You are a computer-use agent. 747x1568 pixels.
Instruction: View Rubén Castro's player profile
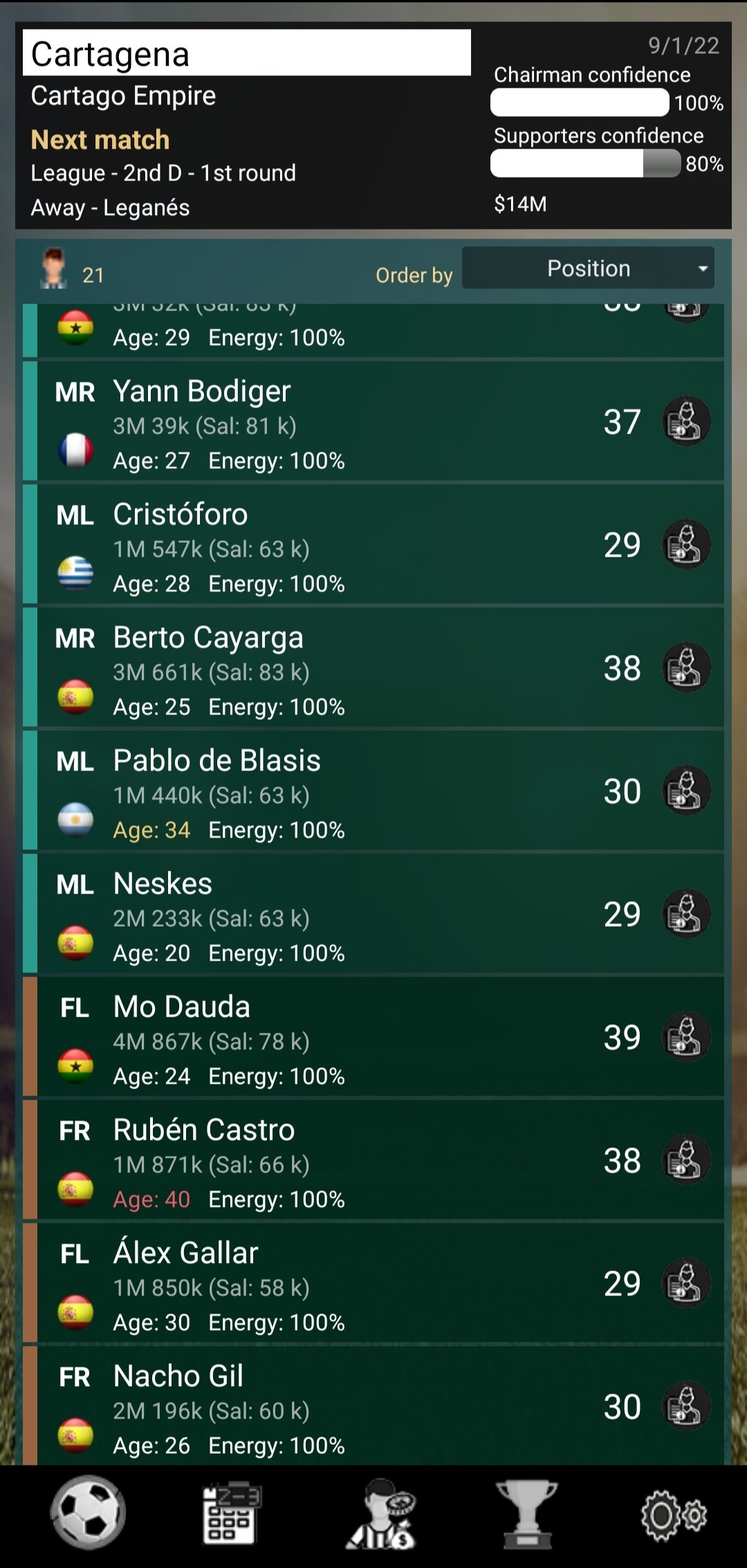pos(373,1160)
